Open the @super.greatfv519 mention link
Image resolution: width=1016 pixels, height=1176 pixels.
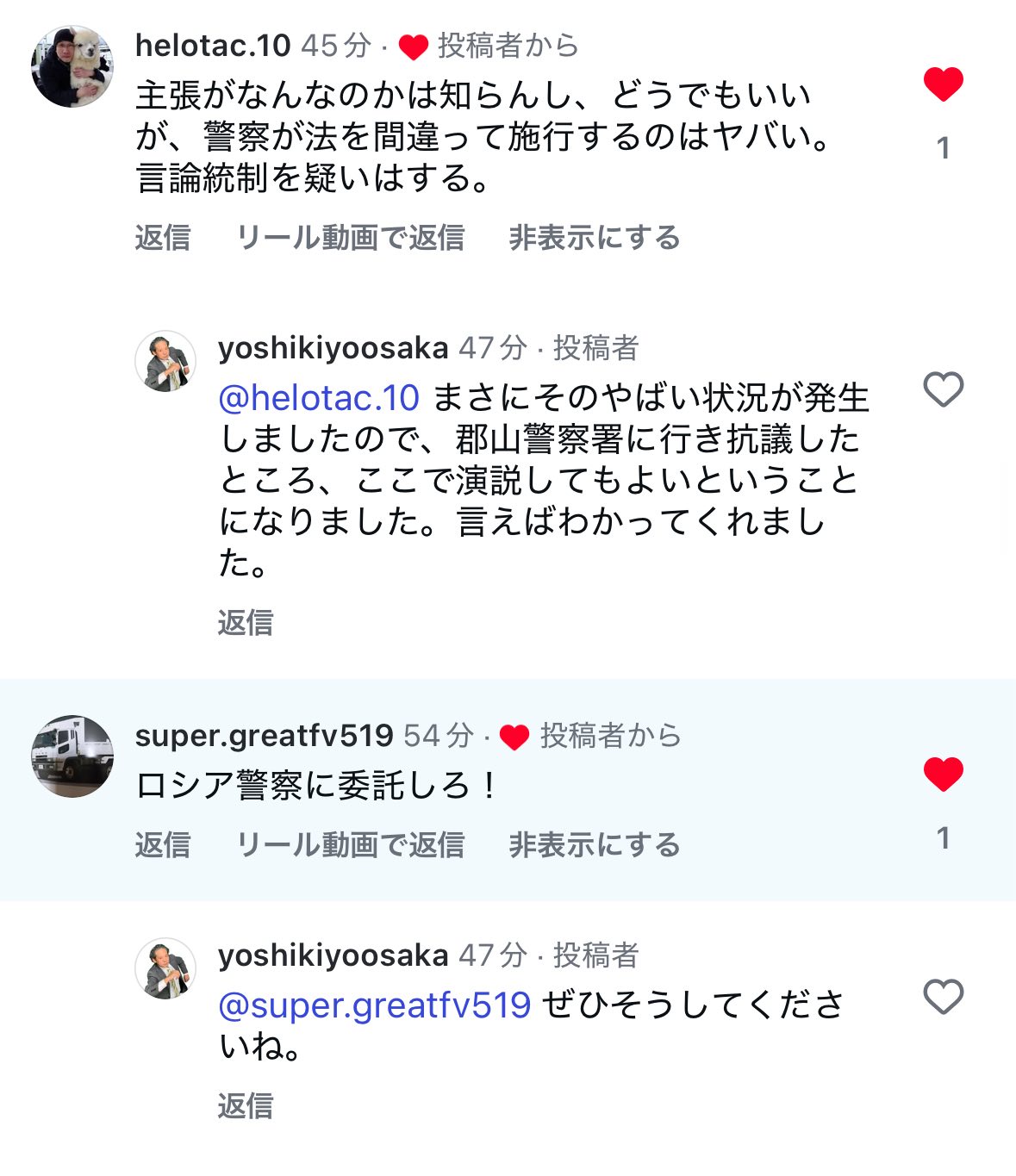tap(374, 1005)
